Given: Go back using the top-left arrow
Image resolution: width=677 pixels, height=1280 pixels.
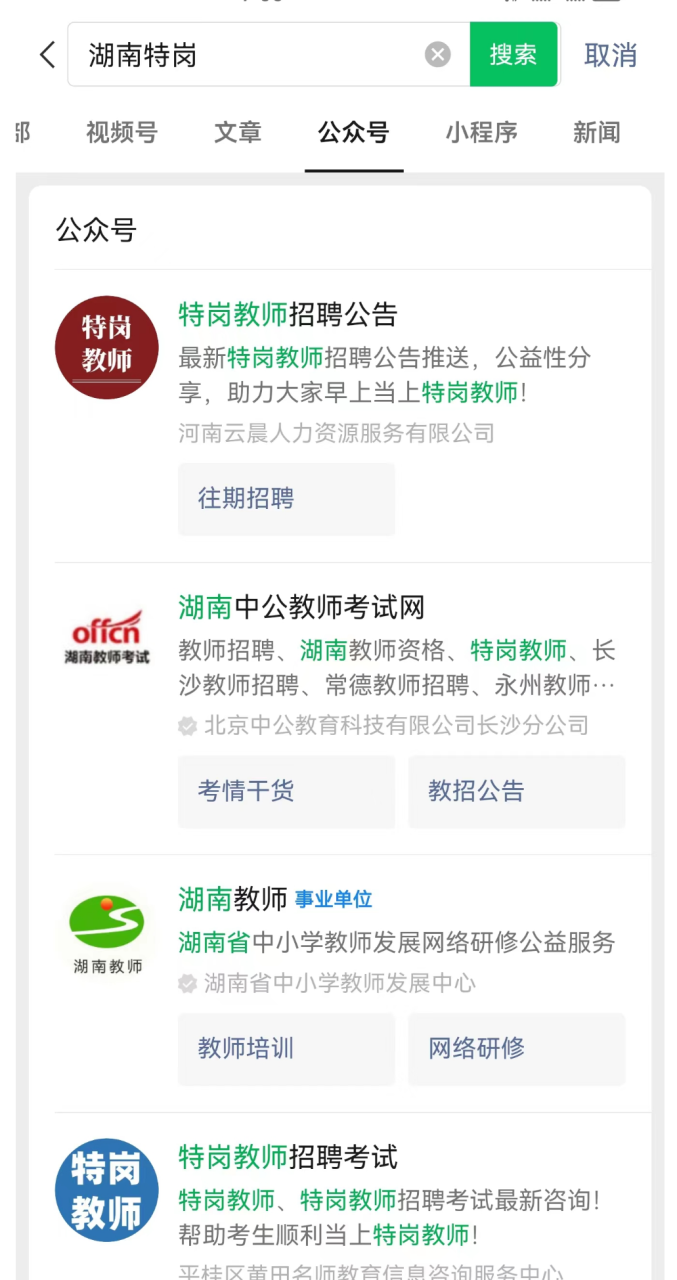Looking at the screenshot, I should (47, 55).
